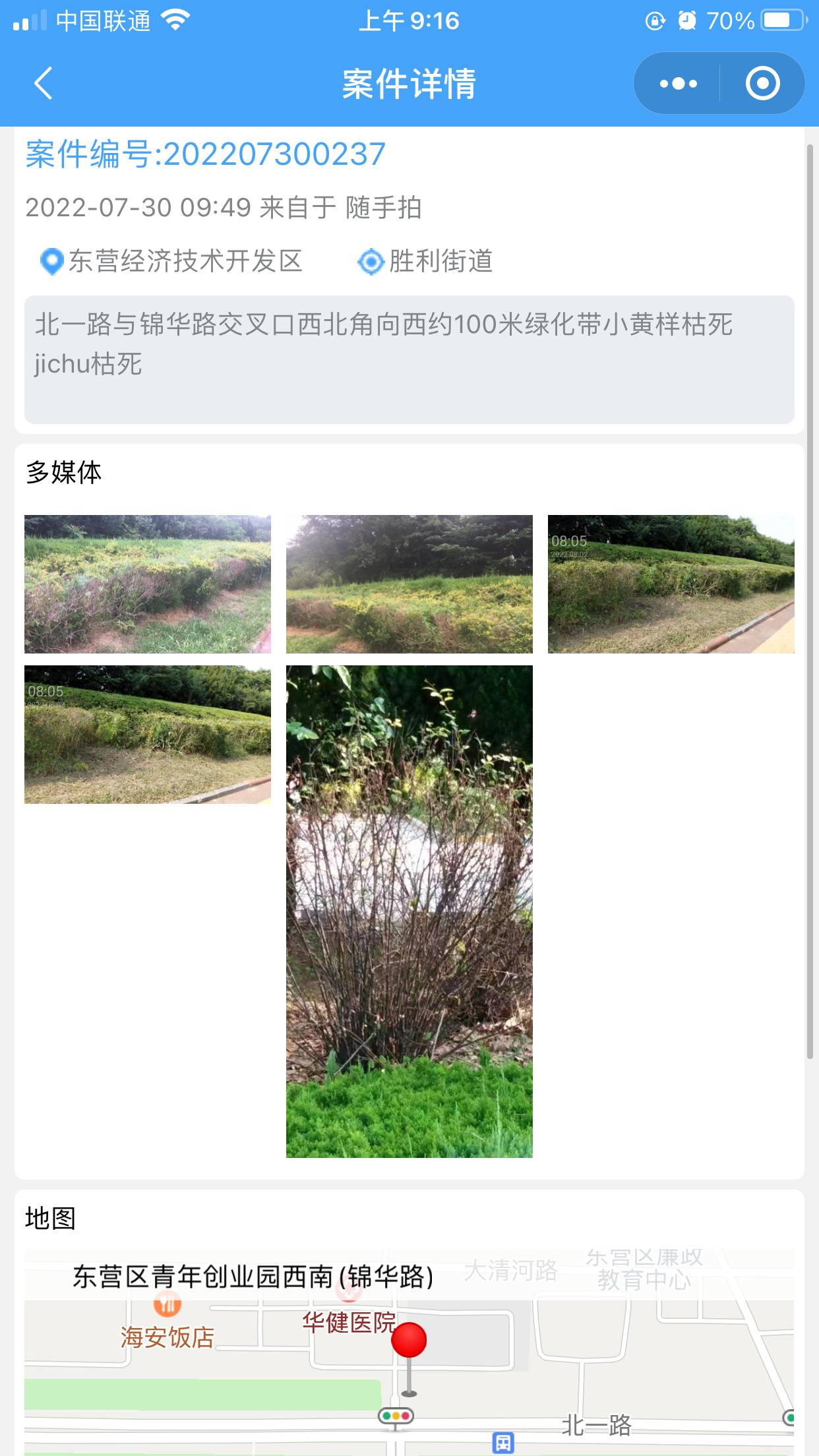This screenshot has height=1456, width=819.
Task: Open the first hedge photo in 多媒体
Action: click(148, 584)
